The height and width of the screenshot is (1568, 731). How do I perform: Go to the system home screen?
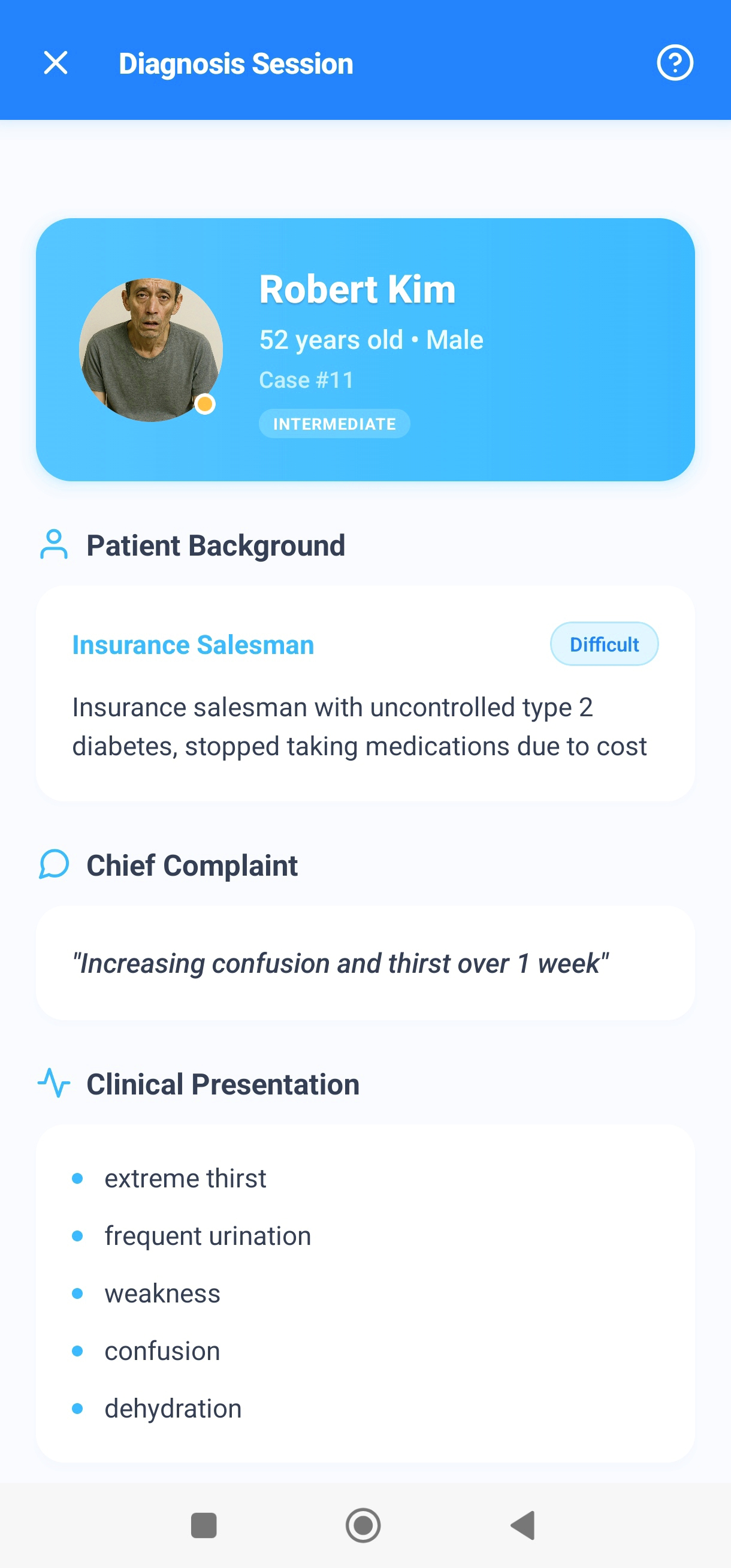tap(363, 1525)
